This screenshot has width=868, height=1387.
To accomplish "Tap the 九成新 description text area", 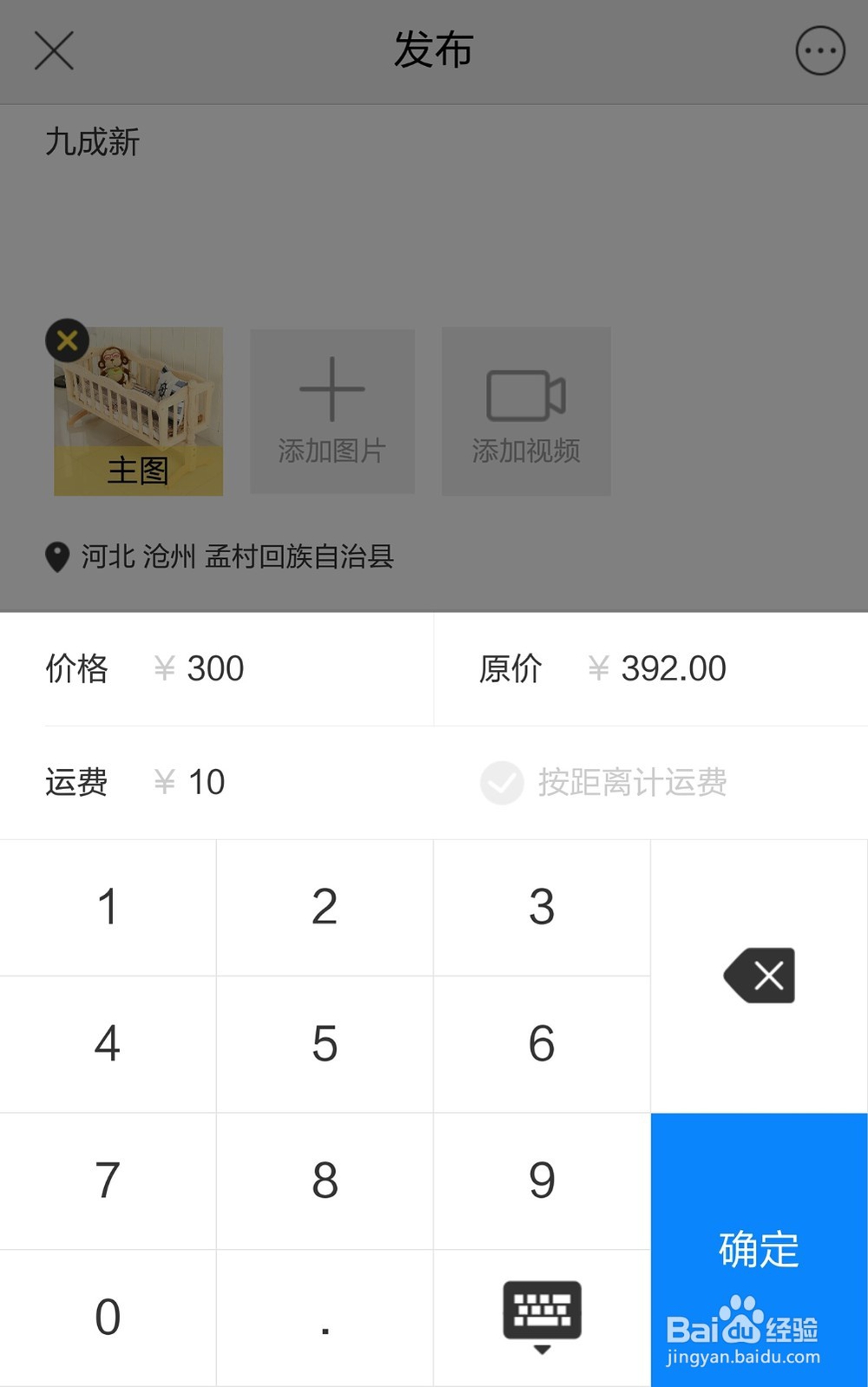I will tap(93, 141).
